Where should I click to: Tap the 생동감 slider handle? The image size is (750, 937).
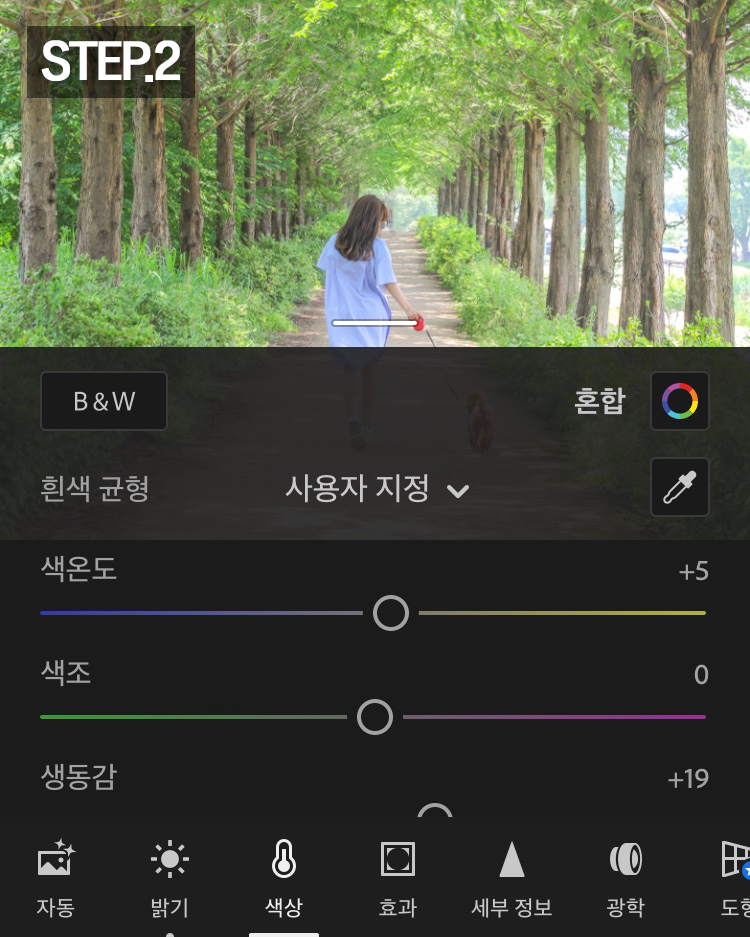(434, 814)
